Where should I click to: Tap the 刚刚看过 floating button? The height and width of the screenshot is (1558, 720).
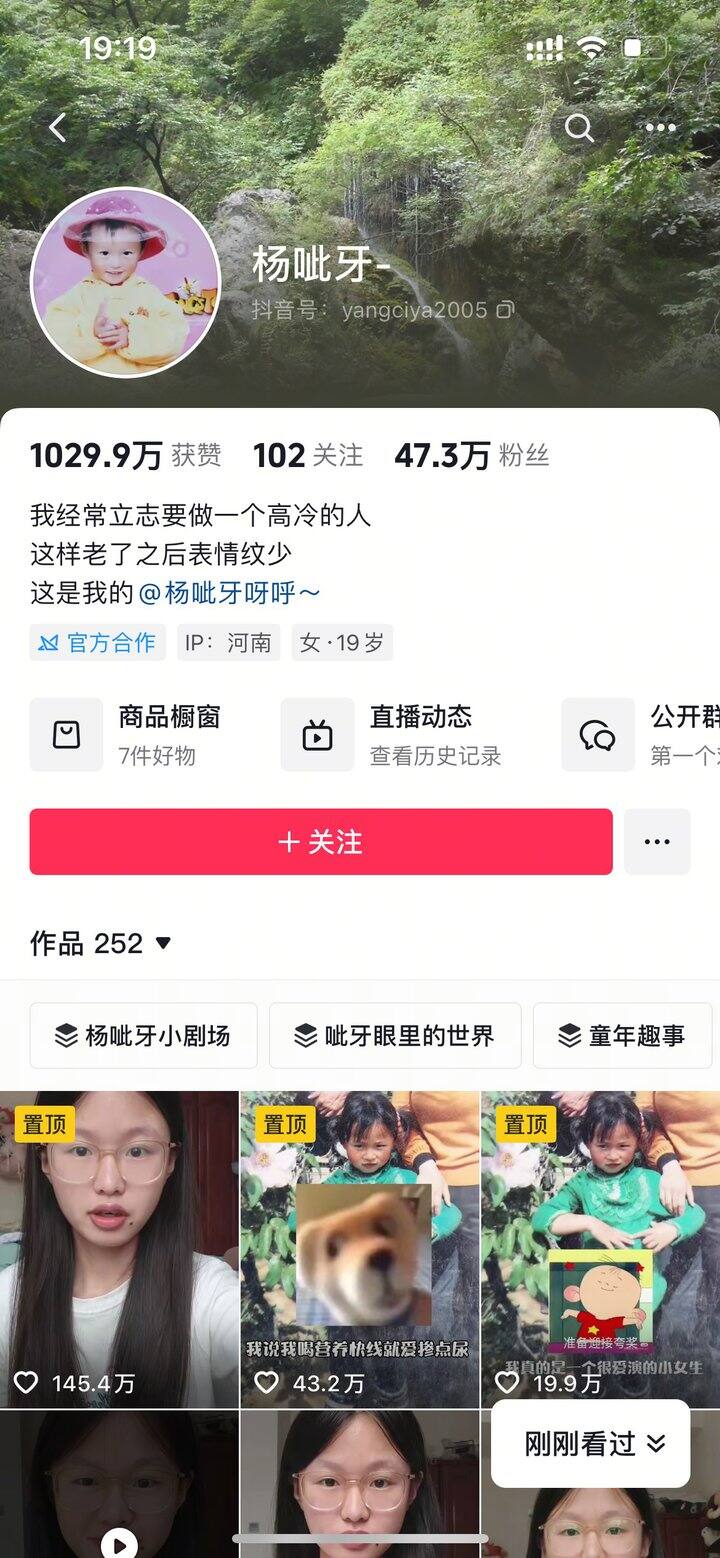(591, 1443)
